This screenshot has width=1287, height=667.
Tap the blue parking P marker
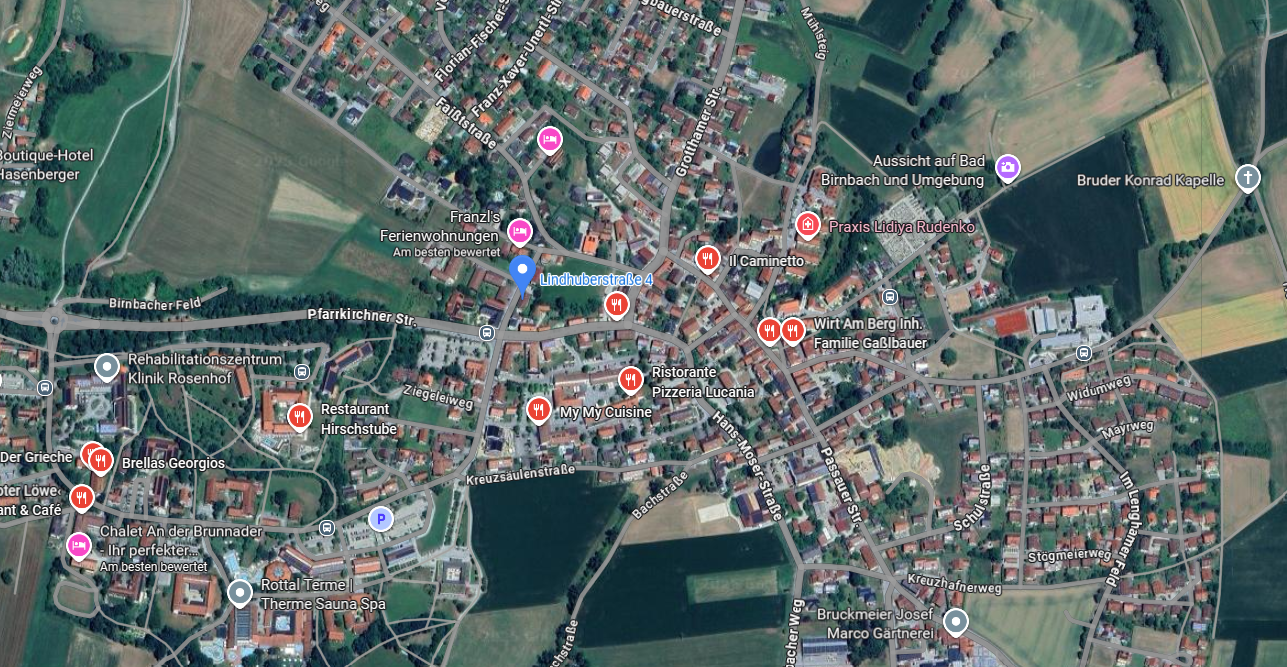click(x=380, y=519)
